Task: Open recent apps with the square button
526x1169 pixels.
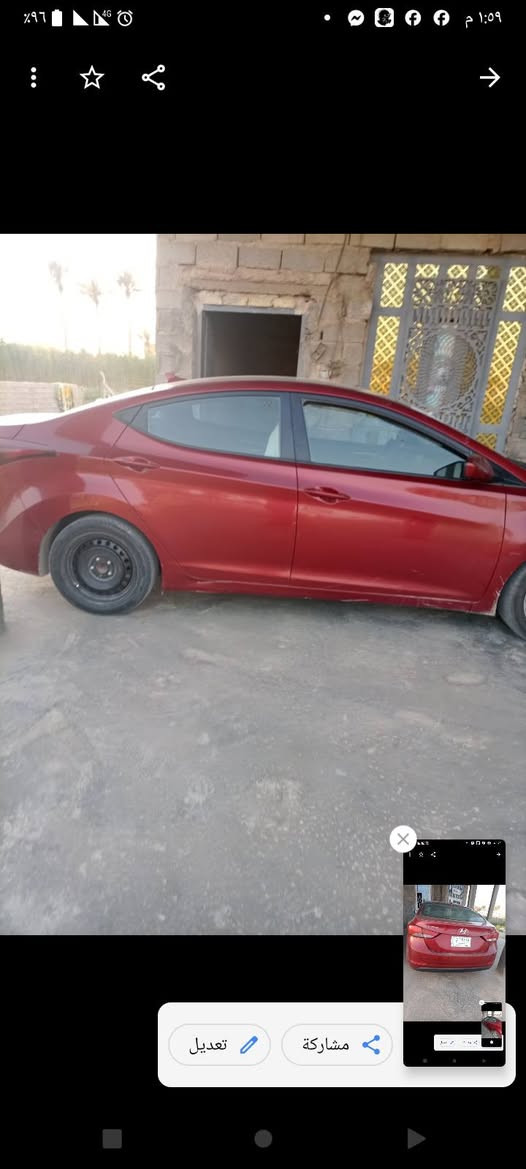Action: point(112,1138)
